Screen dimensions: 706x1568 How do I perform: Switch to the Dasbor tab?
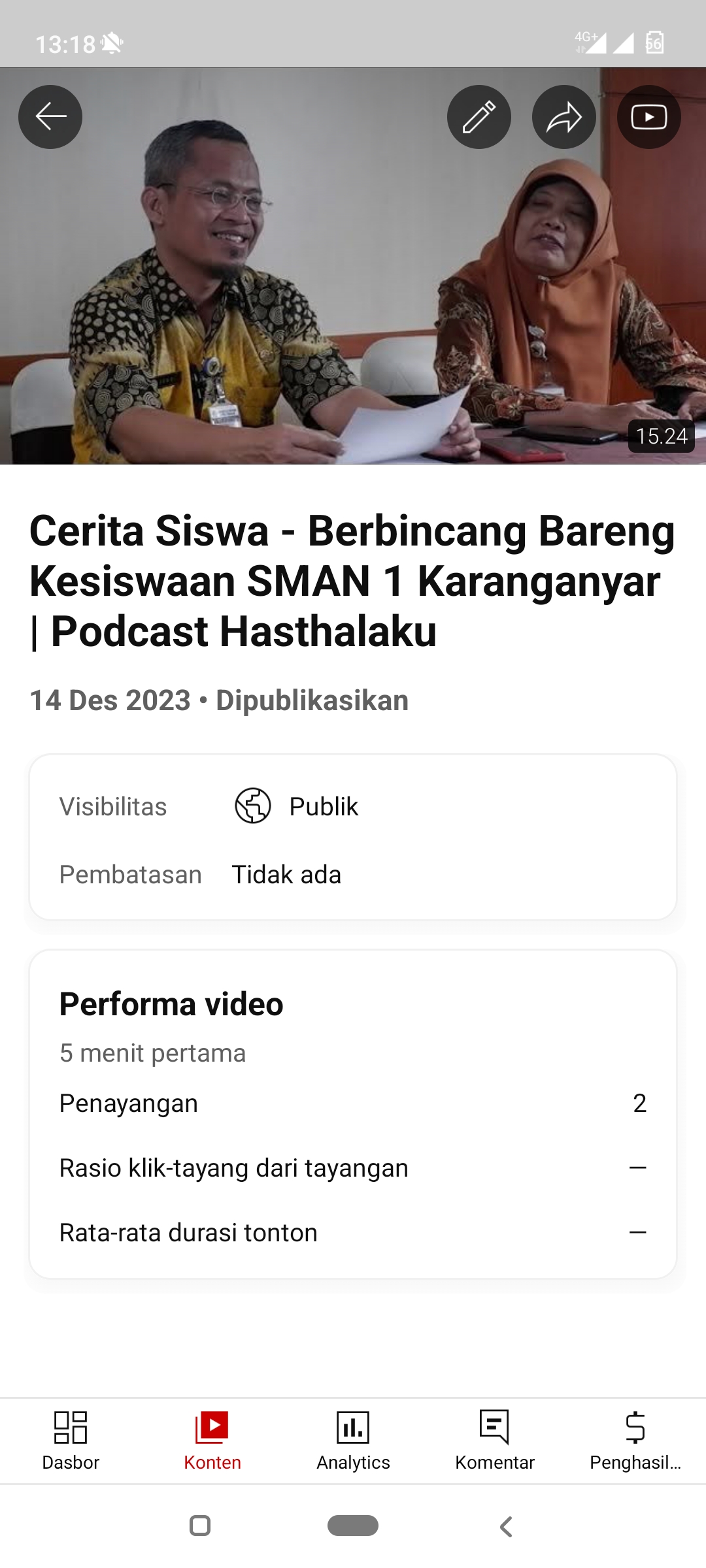coord(71,1441)
